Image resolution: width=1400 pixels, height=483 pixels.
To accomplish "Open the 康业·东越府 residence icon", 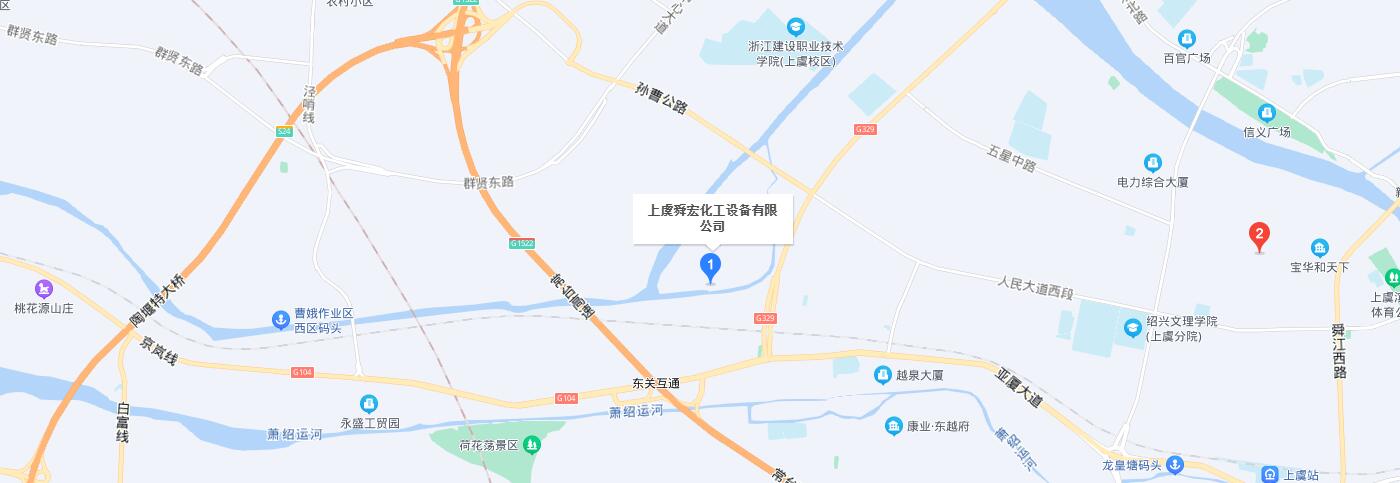I will (x=893, y=427).
